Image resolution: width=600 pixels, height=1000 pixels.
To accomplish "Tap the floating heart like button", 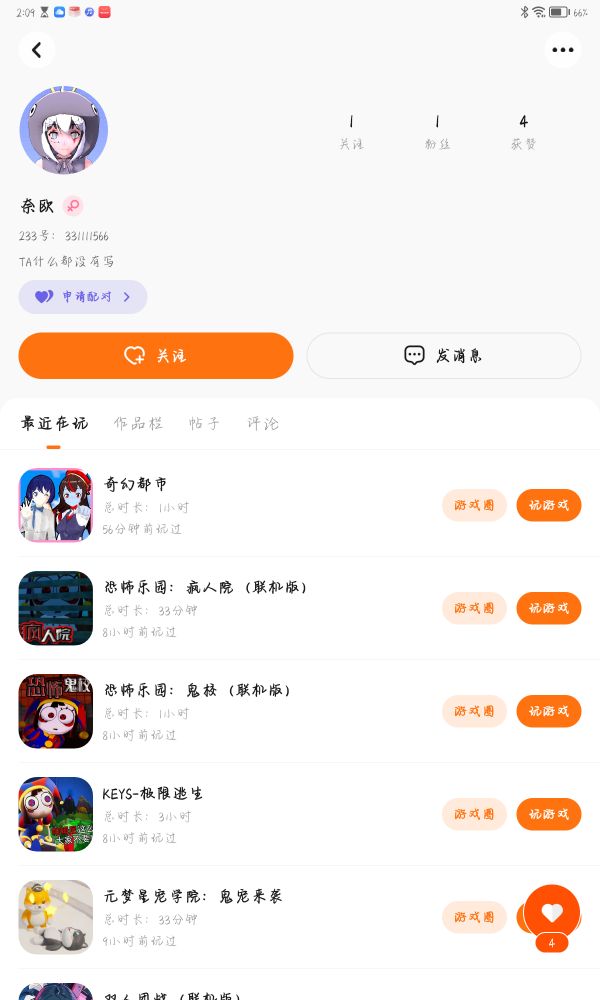I will 552,912.
